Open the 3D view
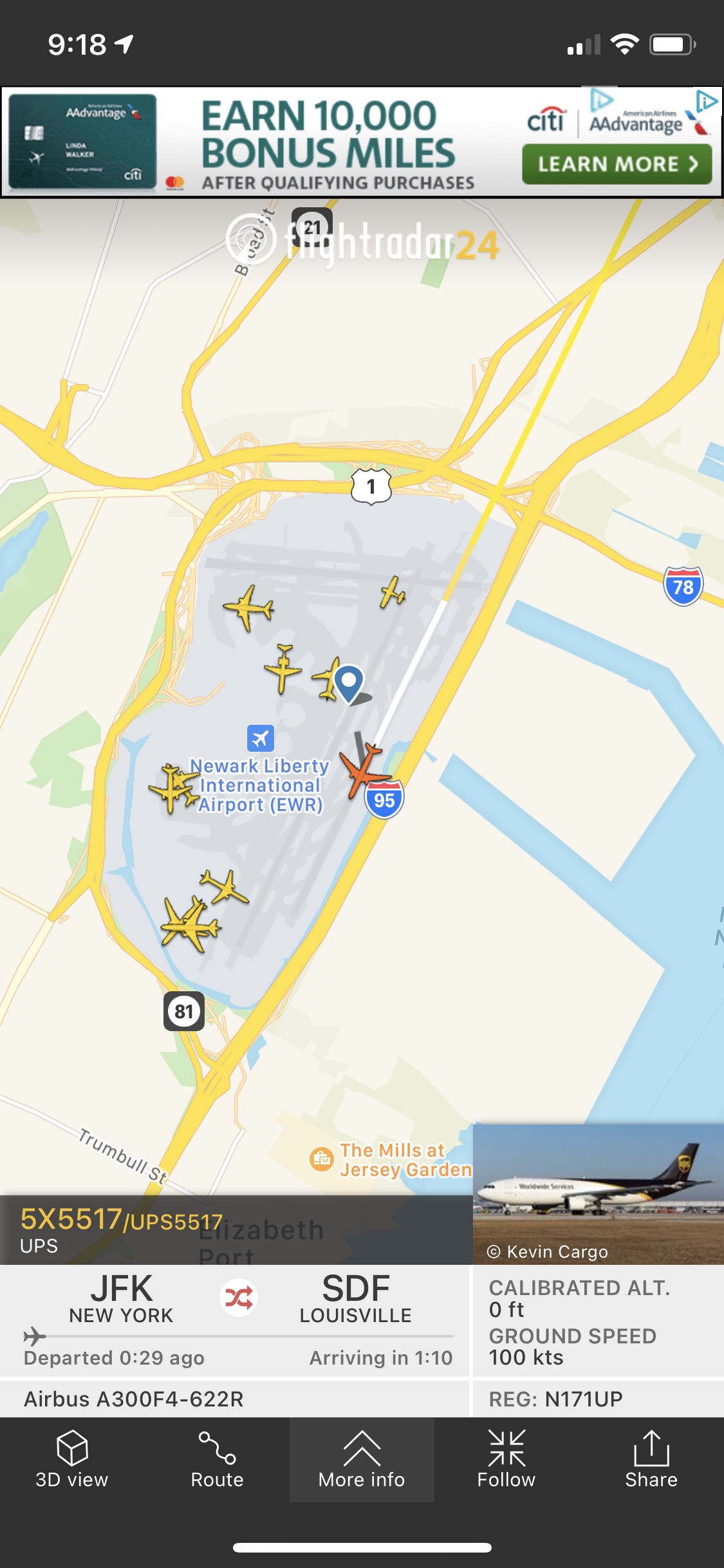This screenshot has height=1568, width=724. [x=71, y=1460]
